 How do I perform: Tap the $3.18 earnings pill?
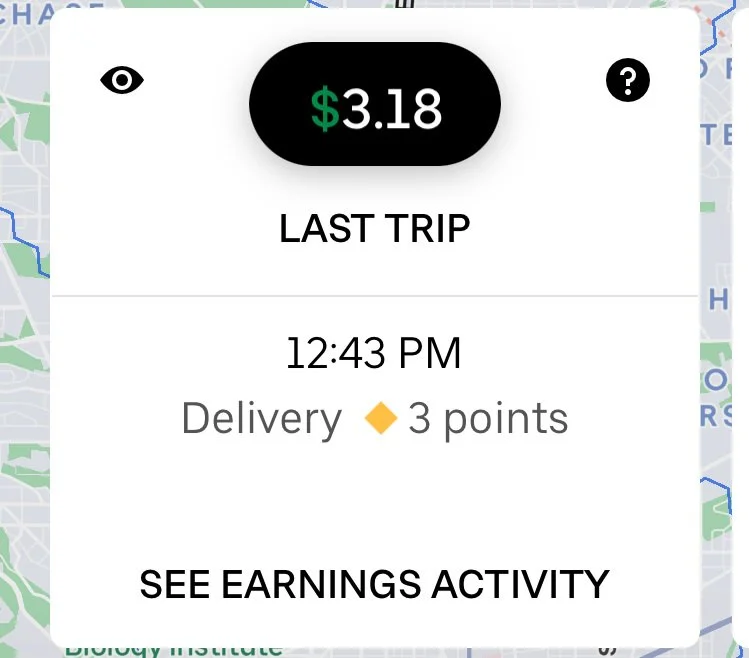pos(374,109)
